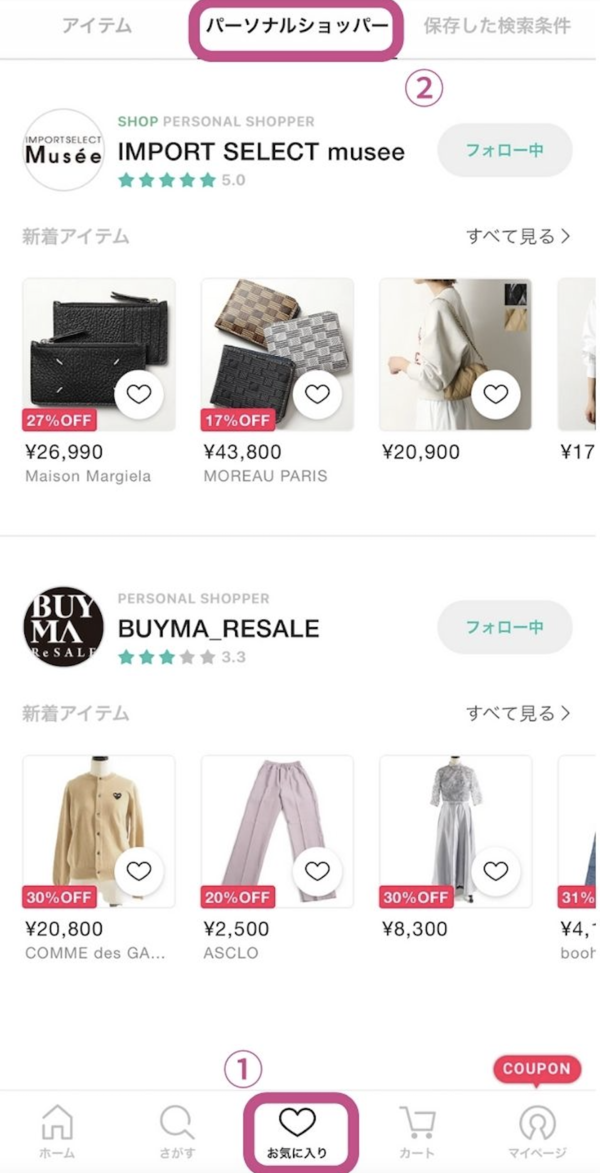The height and width of the screenshot is (1173, 600).
Task: See all new items from BUYMA_RESALE
Action: (518, 714)
